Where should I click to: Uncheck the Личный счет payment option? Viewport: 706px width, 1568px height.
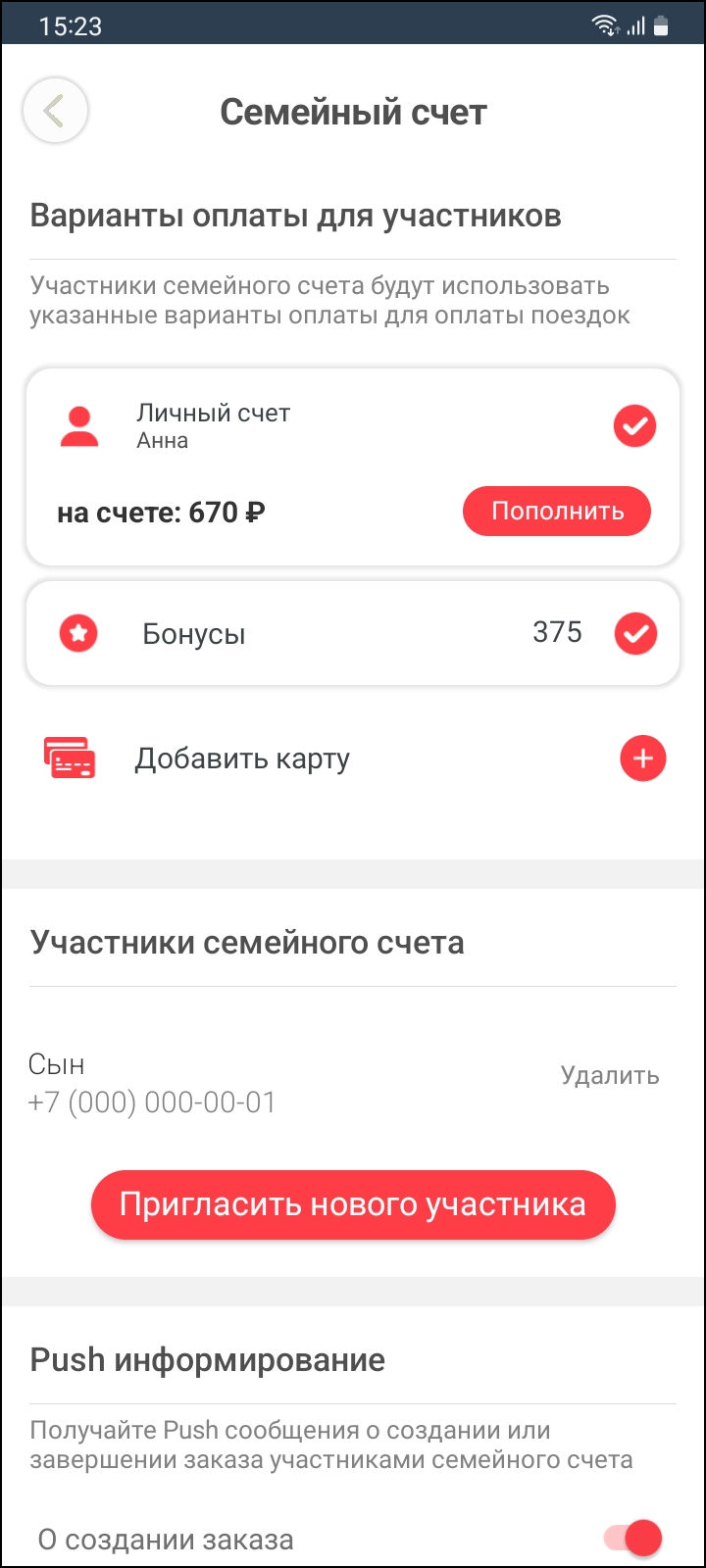pos(634,426)
